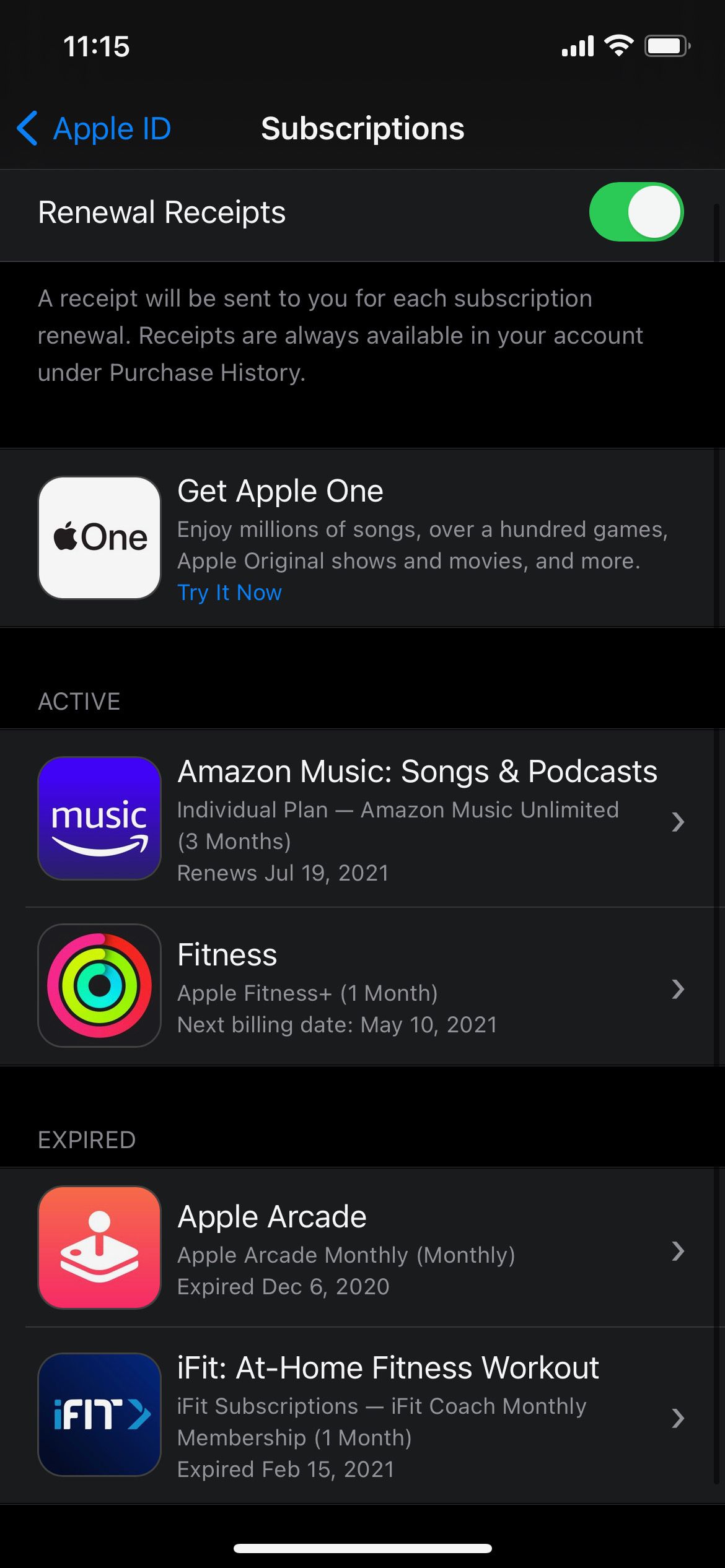Tap the Subscriptions title
This screenshot has height=1568, width=725.
click(x=362, y=129)
